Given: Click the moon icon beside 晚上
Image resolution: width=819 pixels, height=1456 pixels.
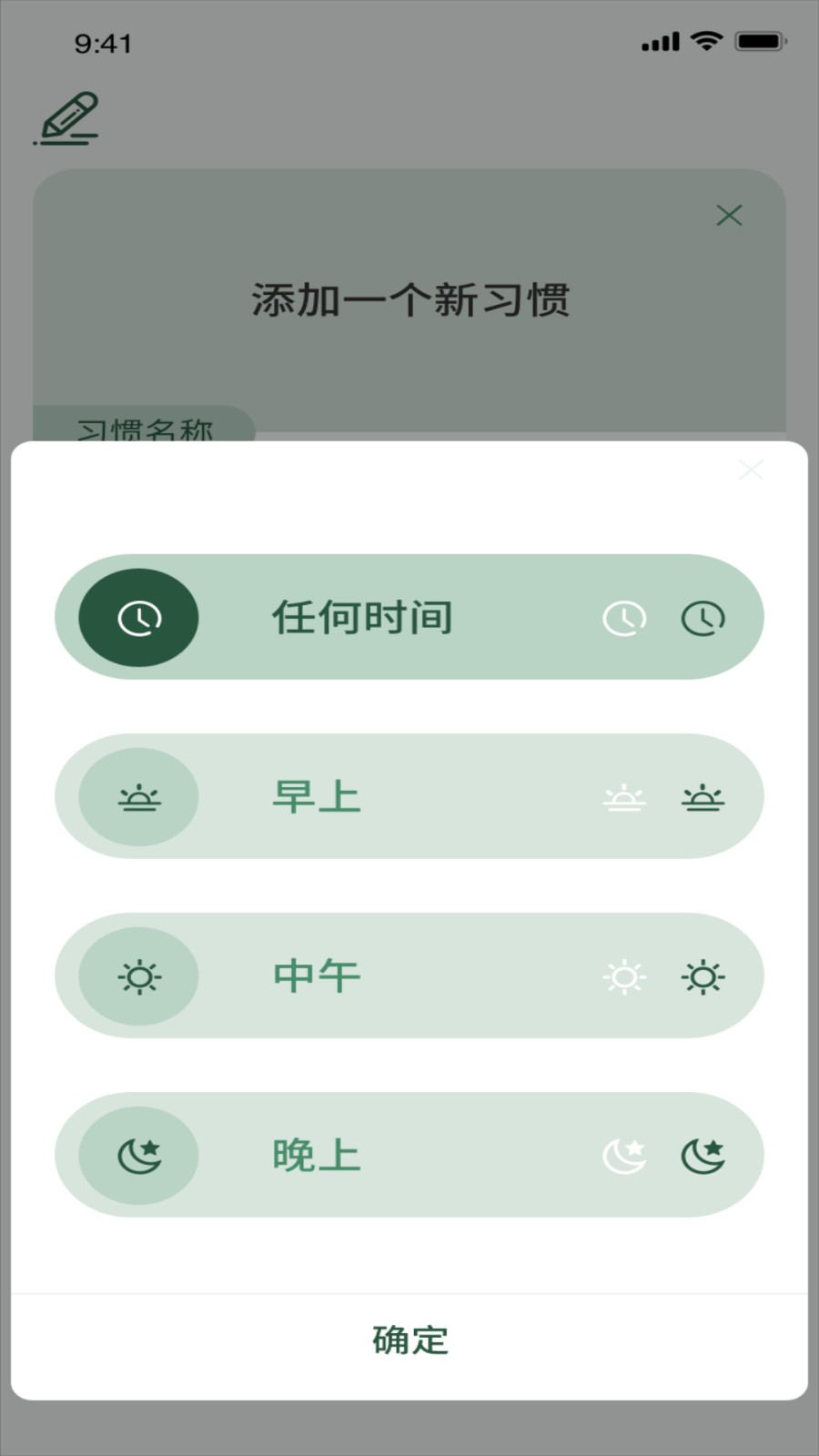Looking at the screenshot, I should [138, 1155].
